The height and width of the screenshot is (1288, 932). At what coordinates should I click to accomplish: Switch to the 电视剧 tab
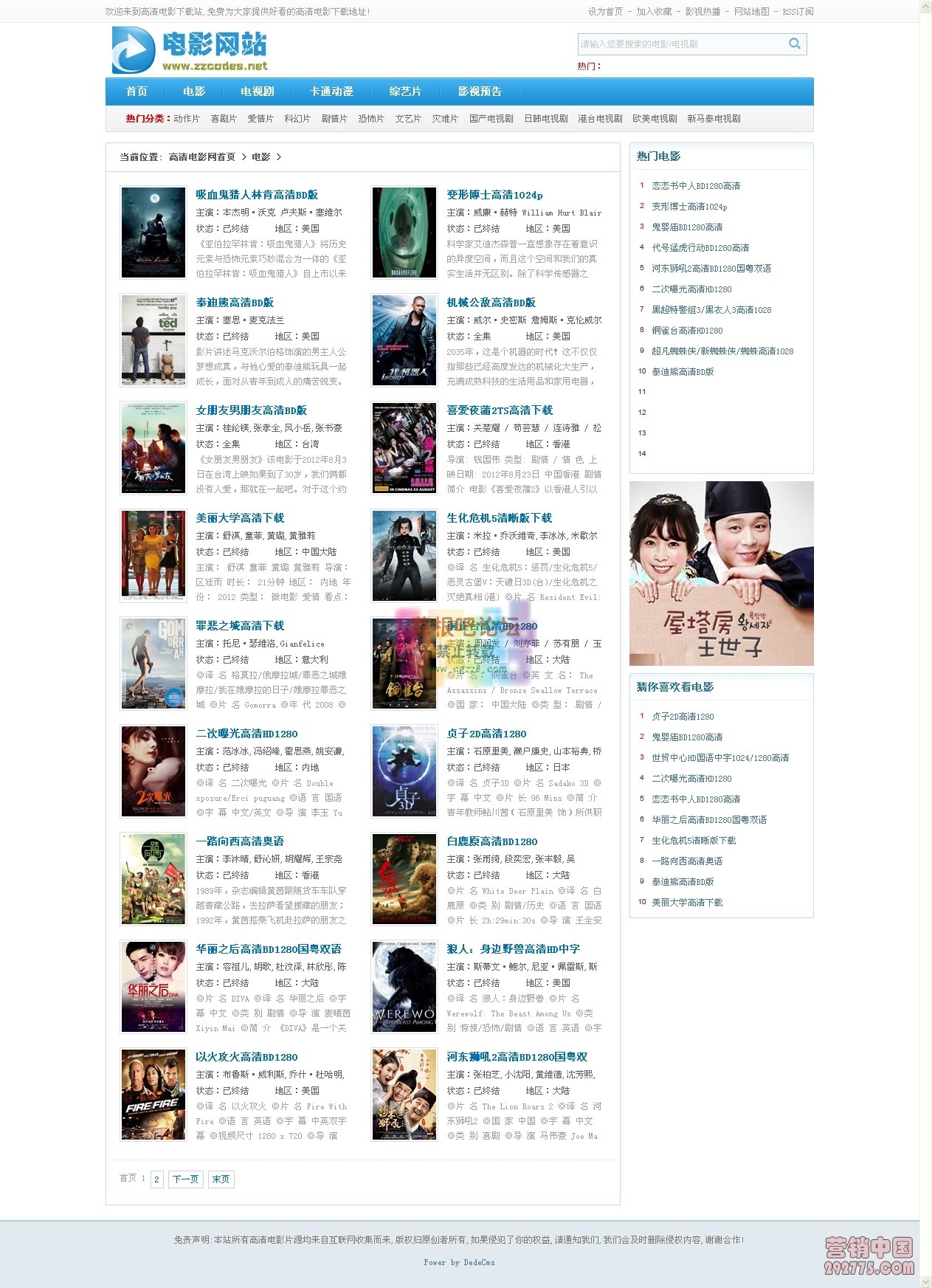257,92
